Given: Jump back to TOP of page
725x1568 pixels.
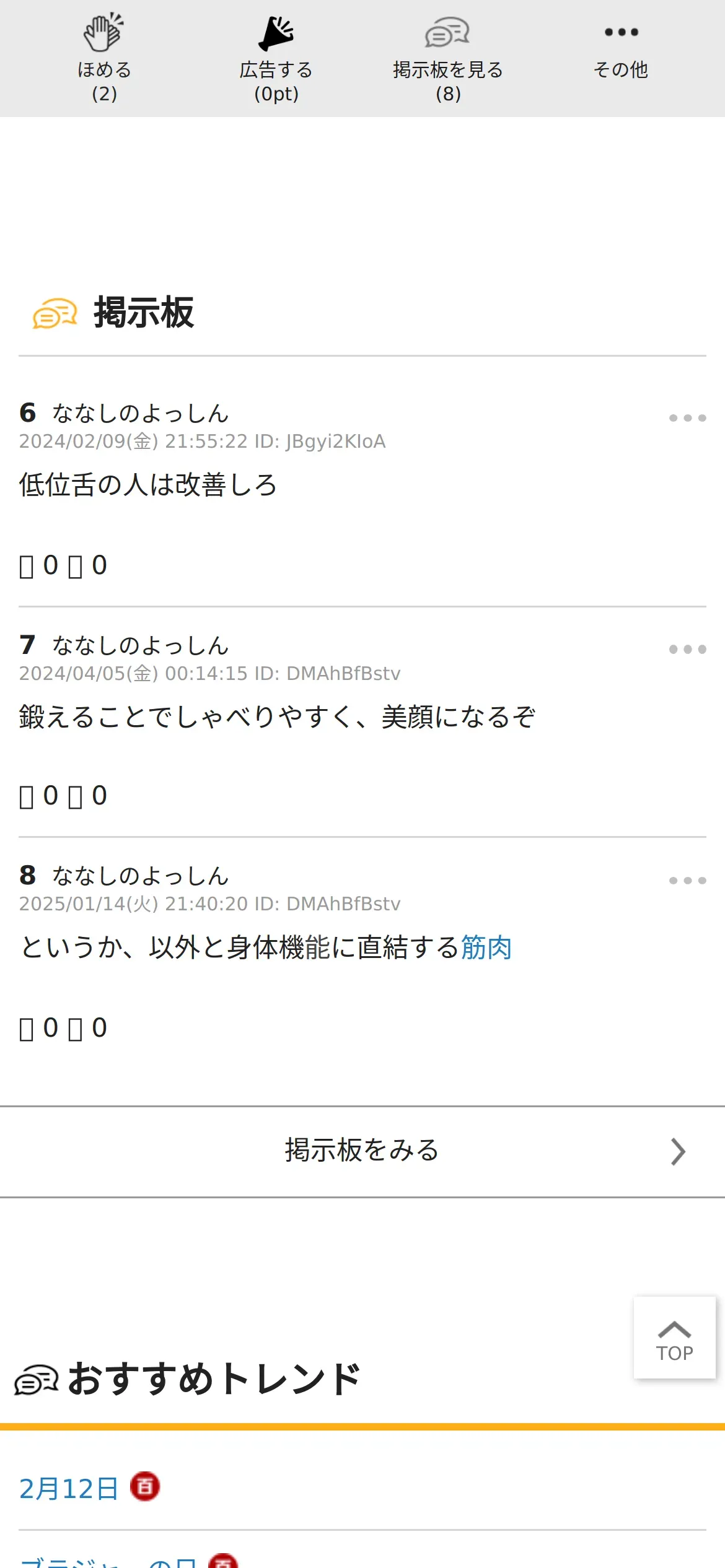Looking at the screenshot, I should pos(674,1338).
